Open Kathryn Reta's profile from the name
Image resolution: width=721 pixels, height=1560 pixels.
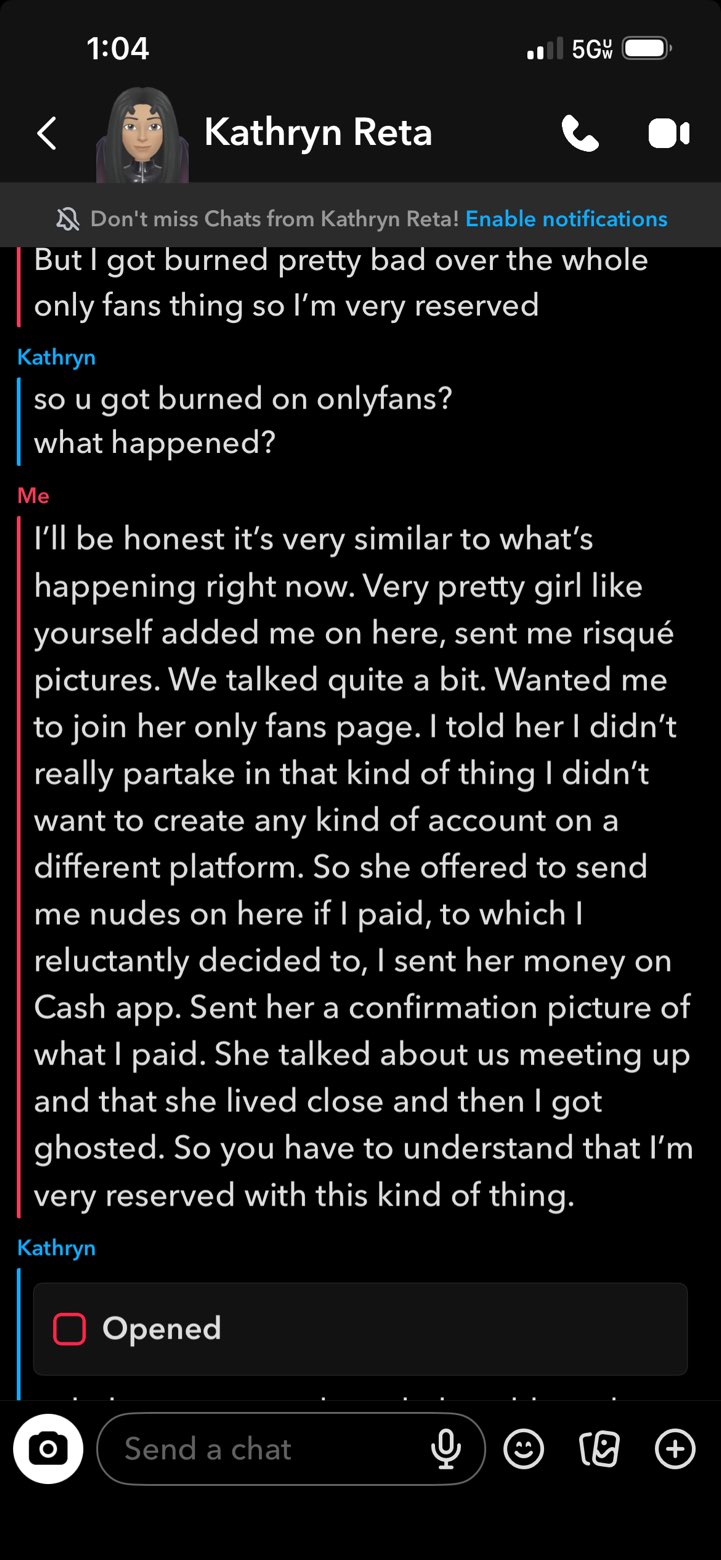coord(318,133)
